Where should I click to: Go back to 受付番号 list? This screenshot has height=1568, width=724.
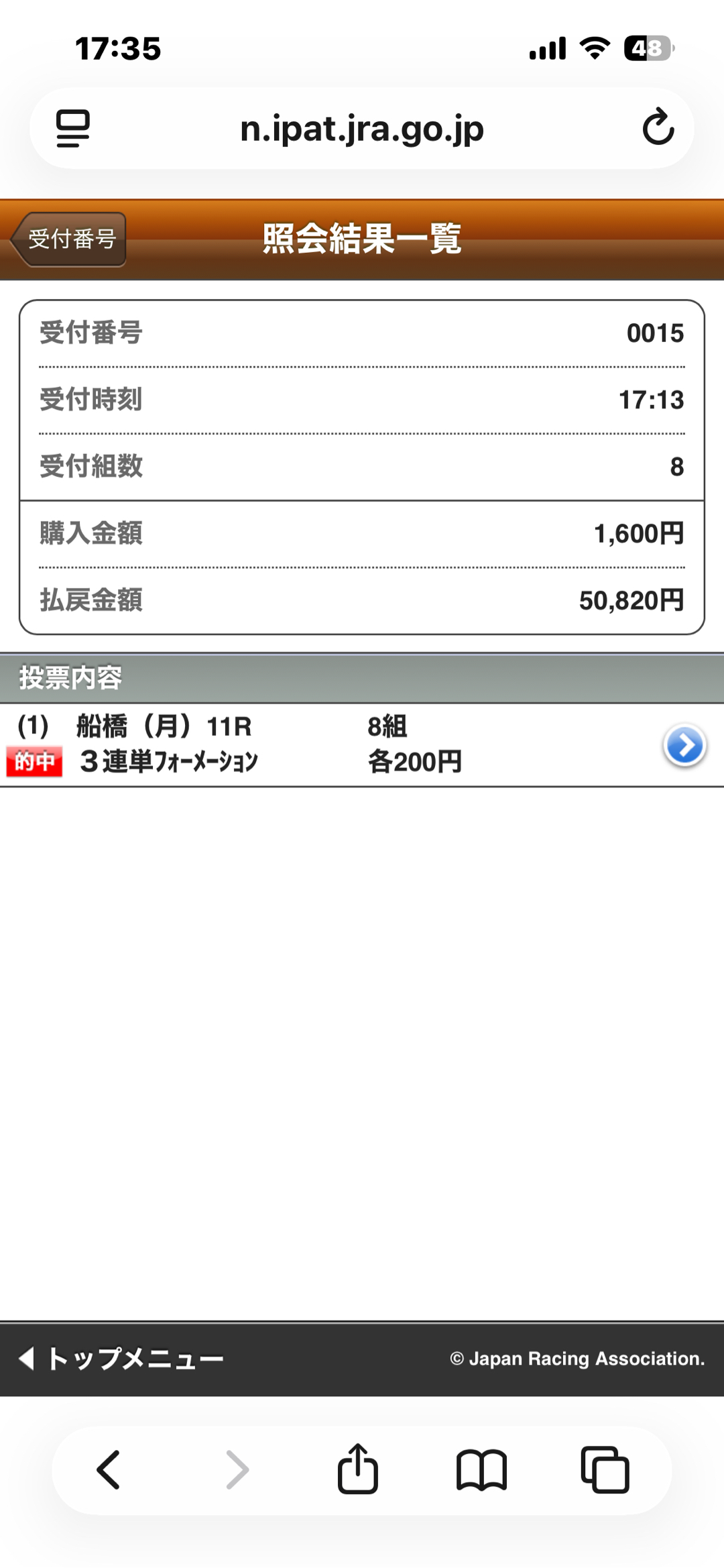pos(70,239)
